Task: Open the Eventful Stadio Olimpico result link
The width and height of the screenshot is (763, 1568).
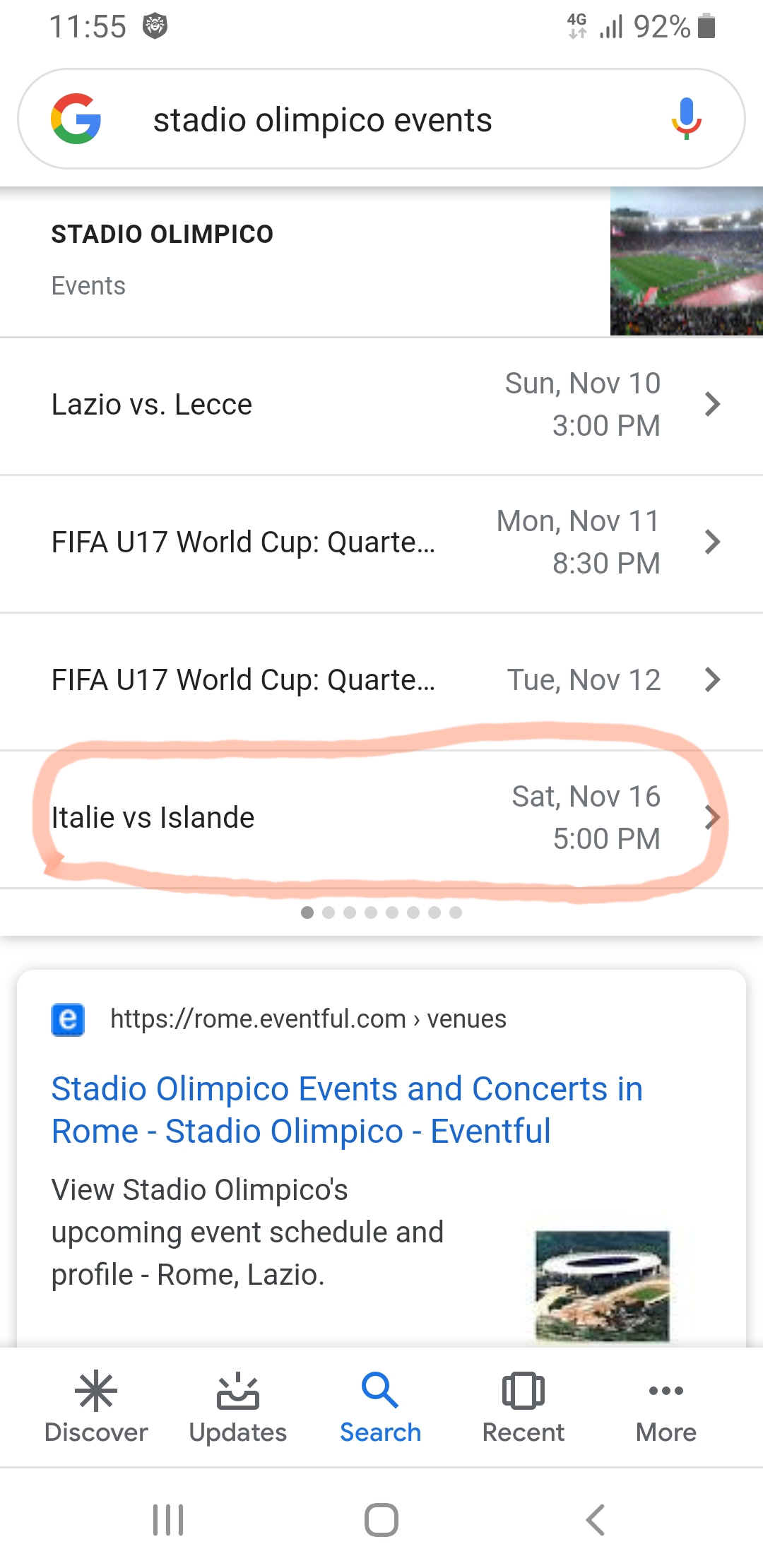Action: 347,1110
